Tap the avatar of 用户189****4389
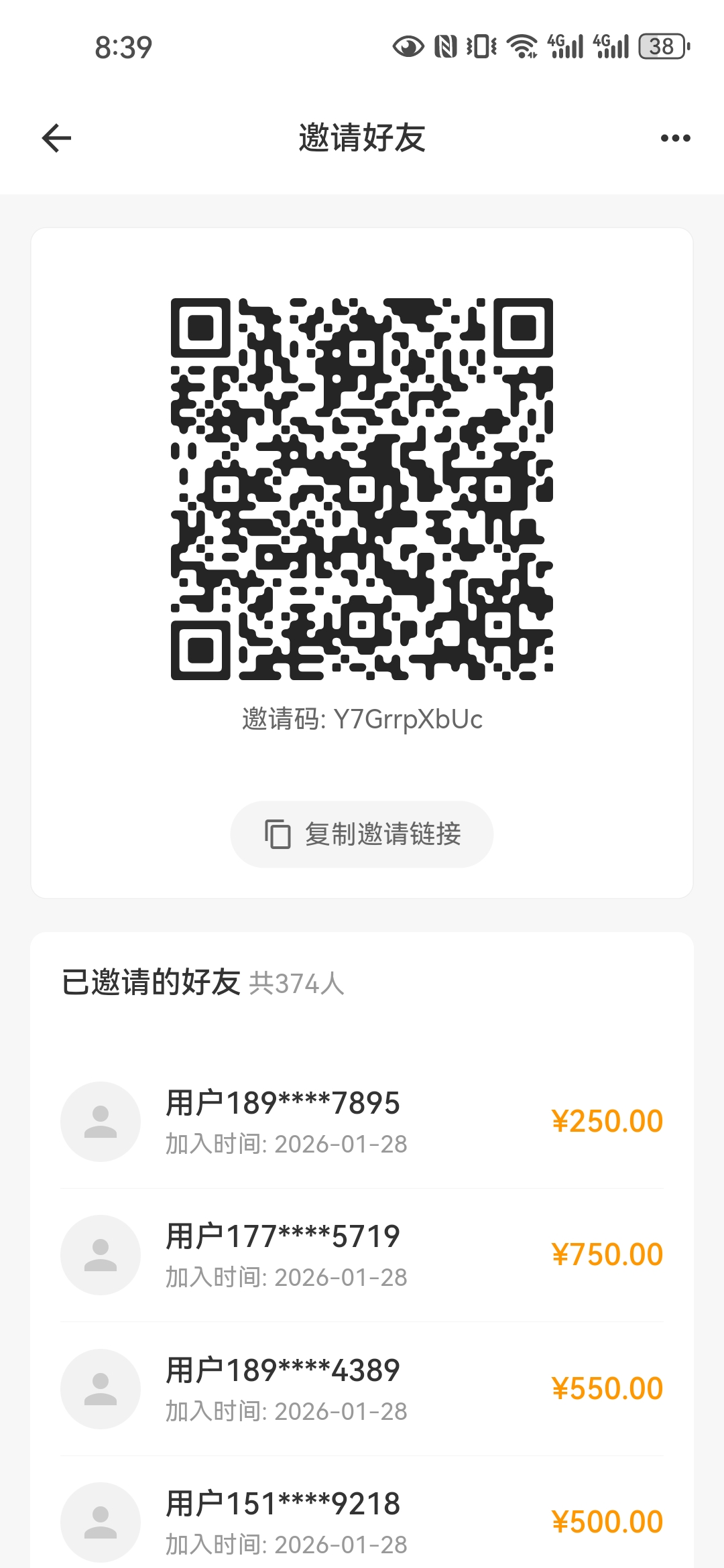Image resolution: width=724 pixels, height=1568 pixels. pyautogui.click(x=101, y=1388)
